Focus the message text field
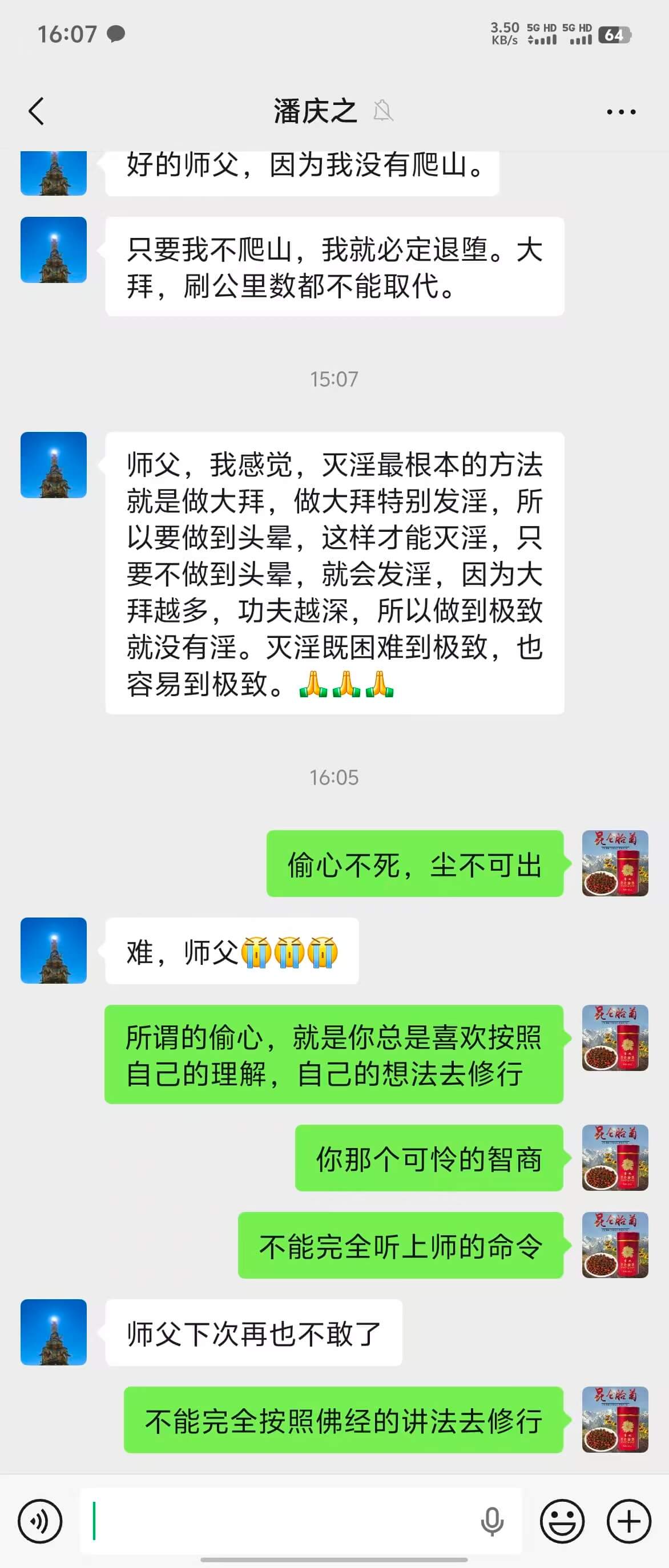The height and width of the screenshot is (1568, 669). click(280, 1521)
